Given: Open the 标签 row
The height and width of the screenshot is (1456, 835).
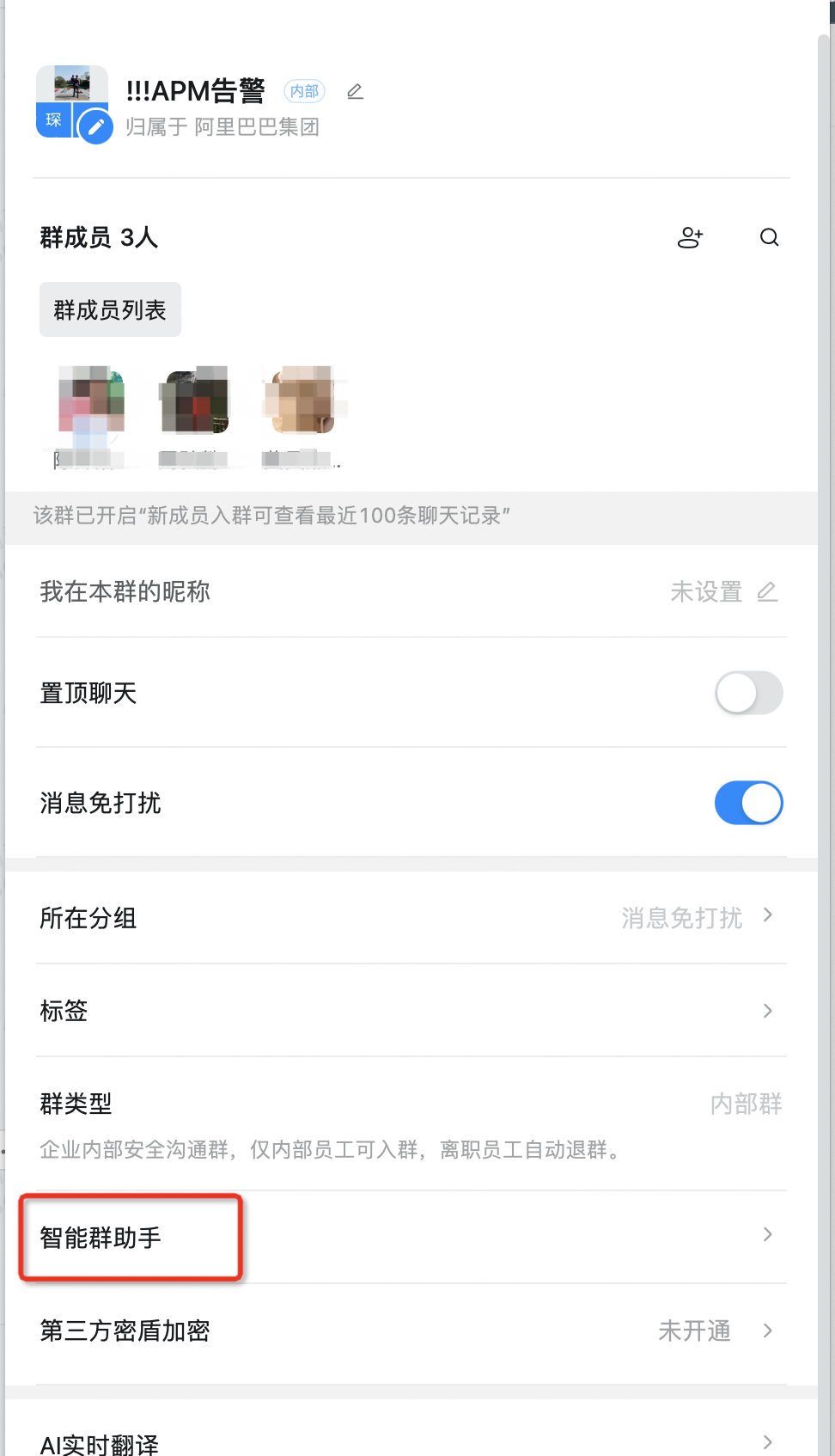Looking at the screenshot, I should tap(411, 1011).
